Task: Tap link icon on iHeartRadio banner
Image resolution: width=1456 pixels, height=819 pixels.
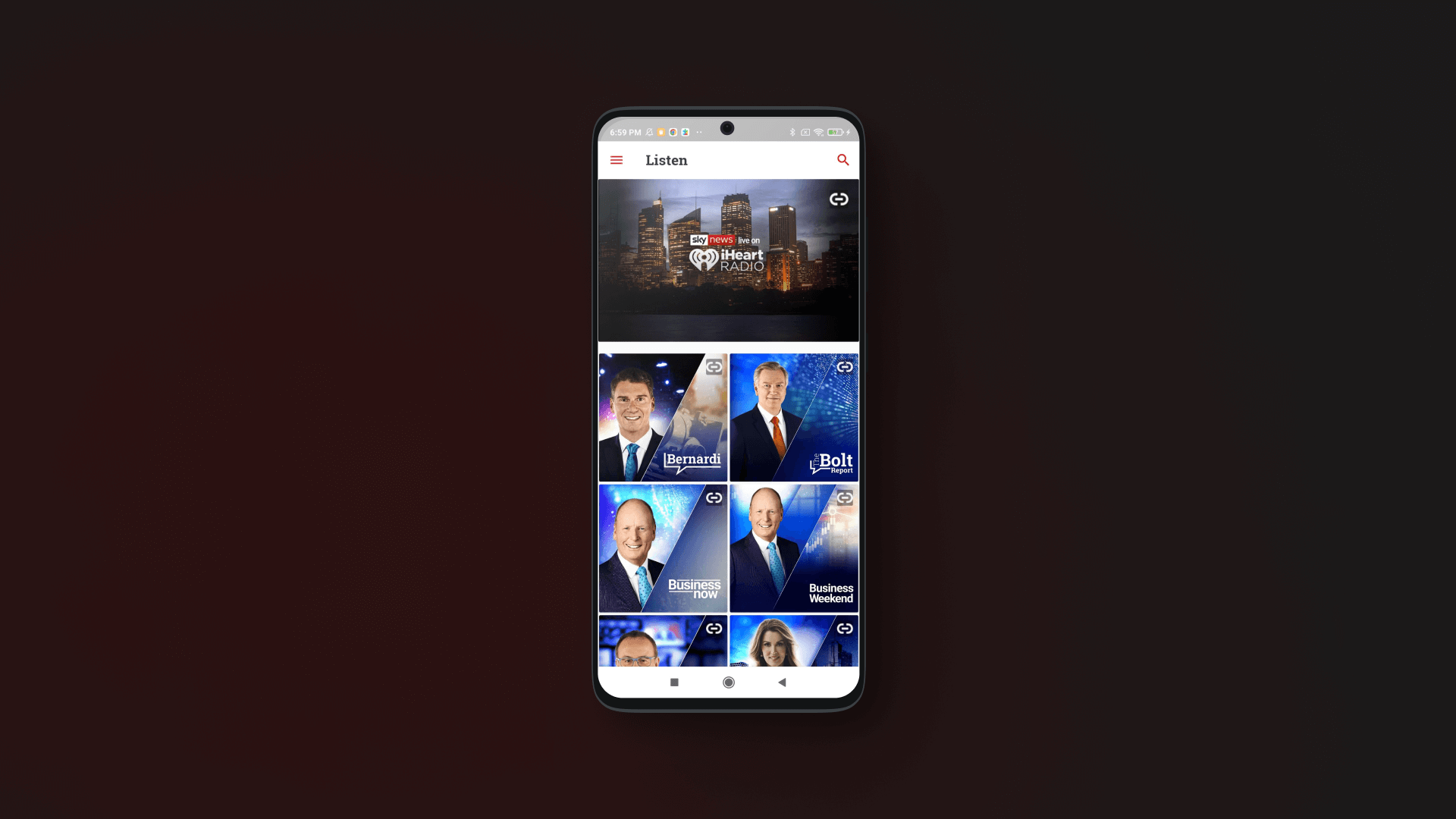Action: 838,199
